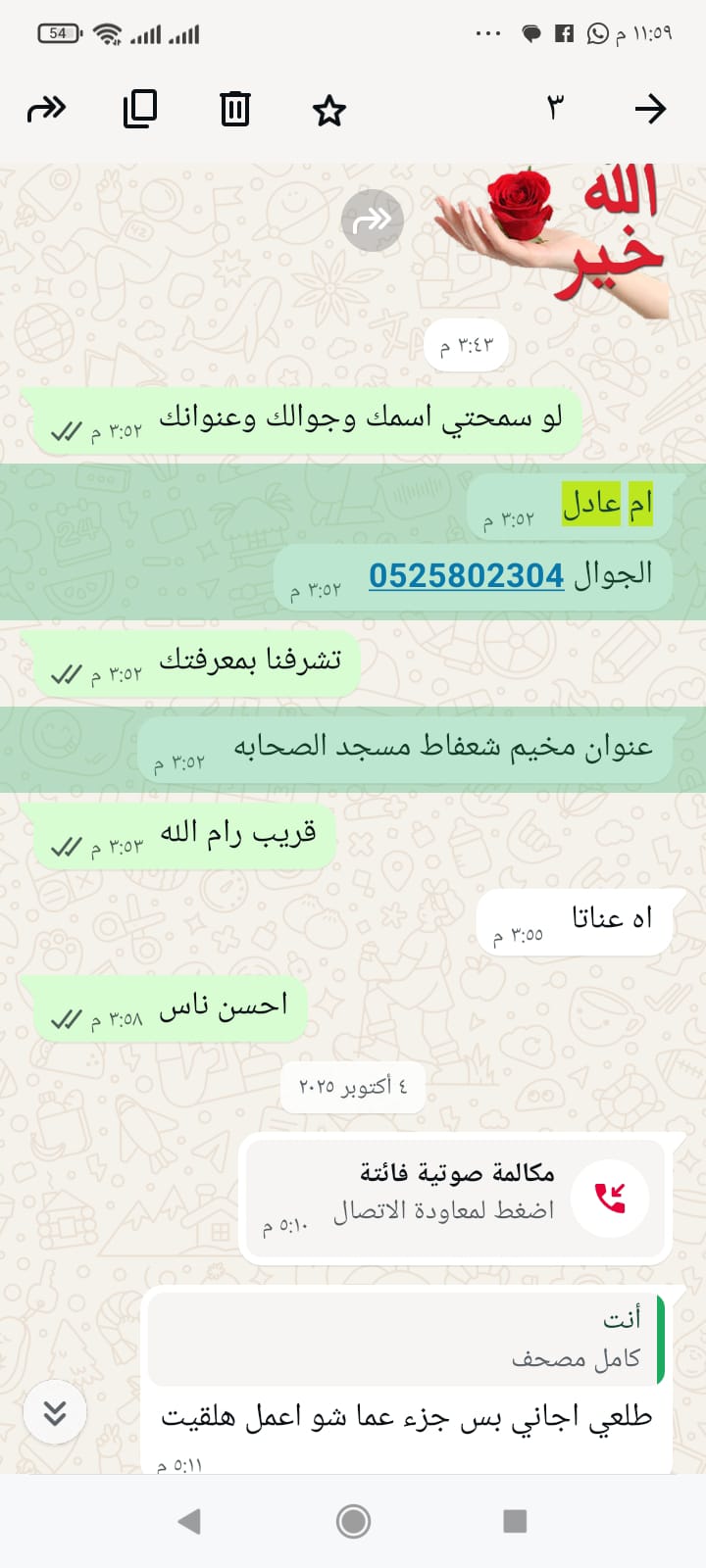Screen dimensions: 706x1568
Task: Tap the forward button beside the rose sticker
Action: click(x=373, y=220)
